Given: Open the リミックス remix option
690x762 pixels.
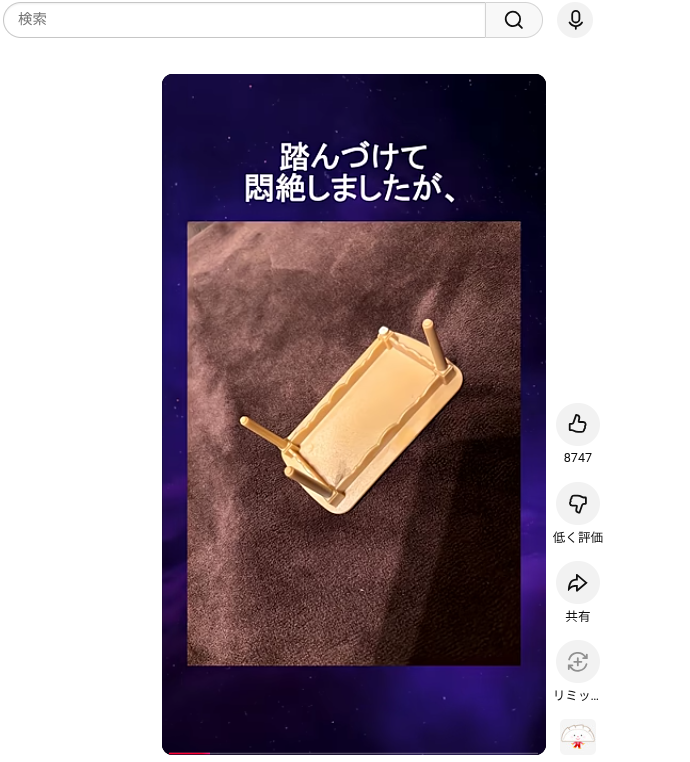Looking at the screenshot, I should (x=577, y=662).
